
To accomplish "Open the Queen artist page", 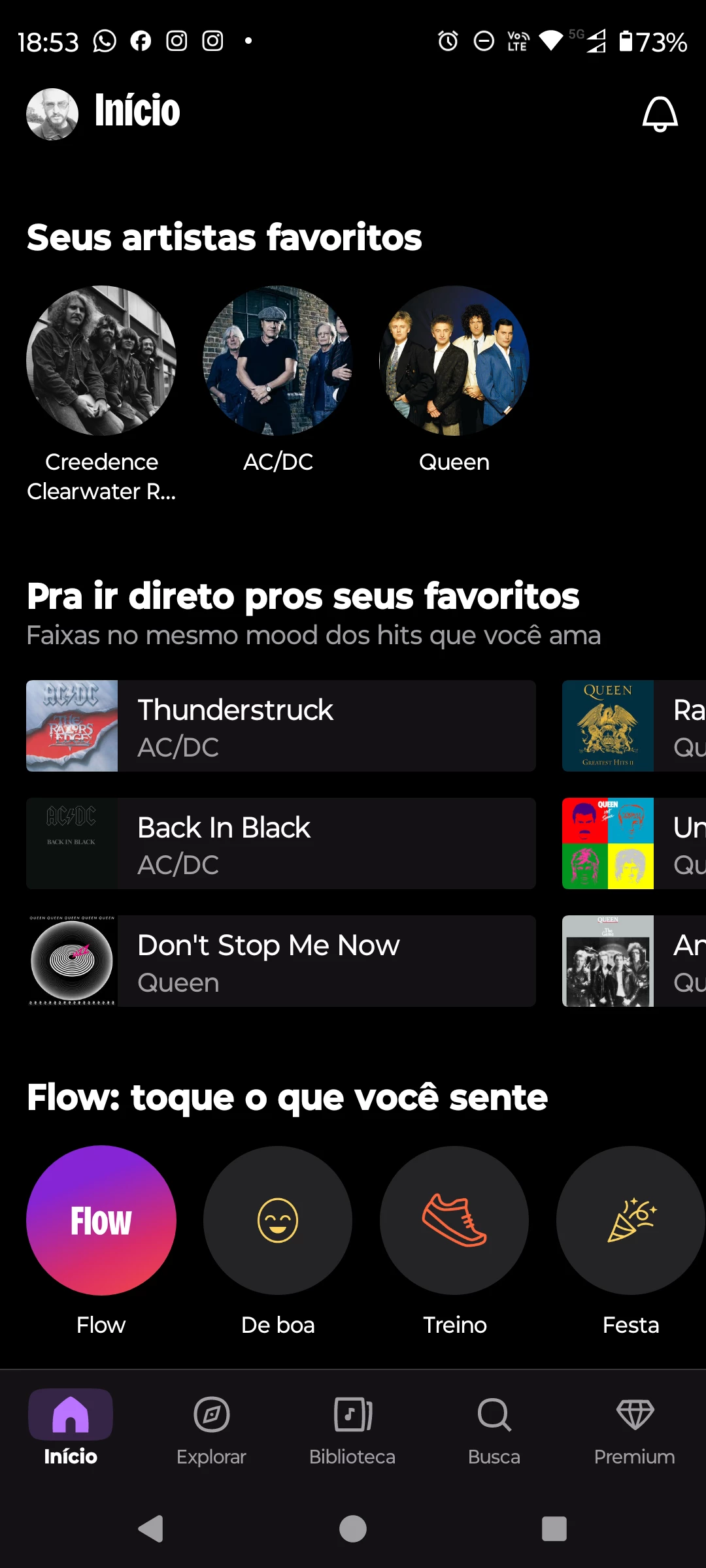I will pos(454,361).
